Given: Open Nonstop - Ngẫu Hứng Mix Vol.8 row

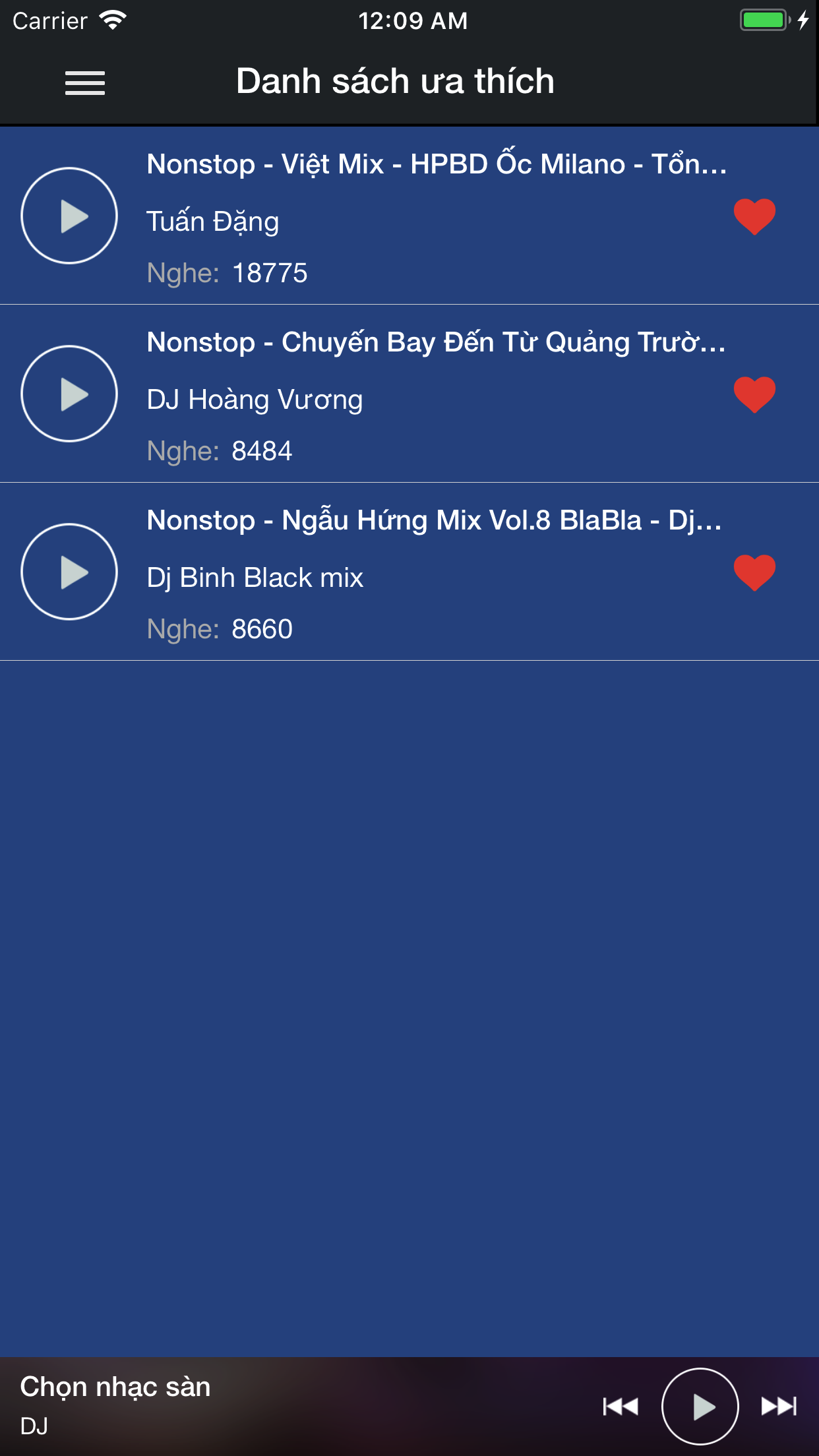Looking at the screenshot, I should pos(409,572).
